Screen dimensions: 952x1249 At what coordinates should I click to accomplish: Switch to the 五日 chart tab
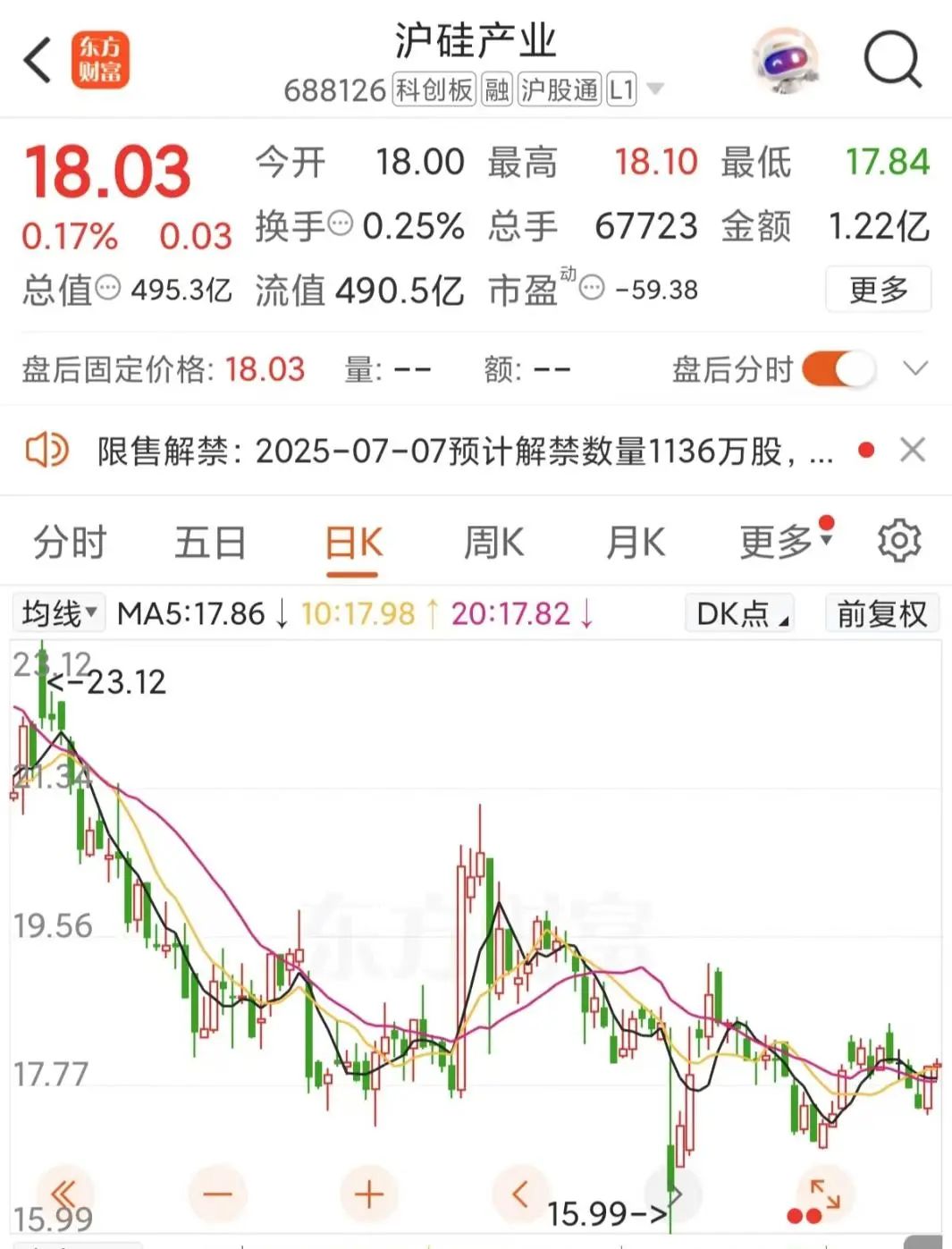pos(210,543)
